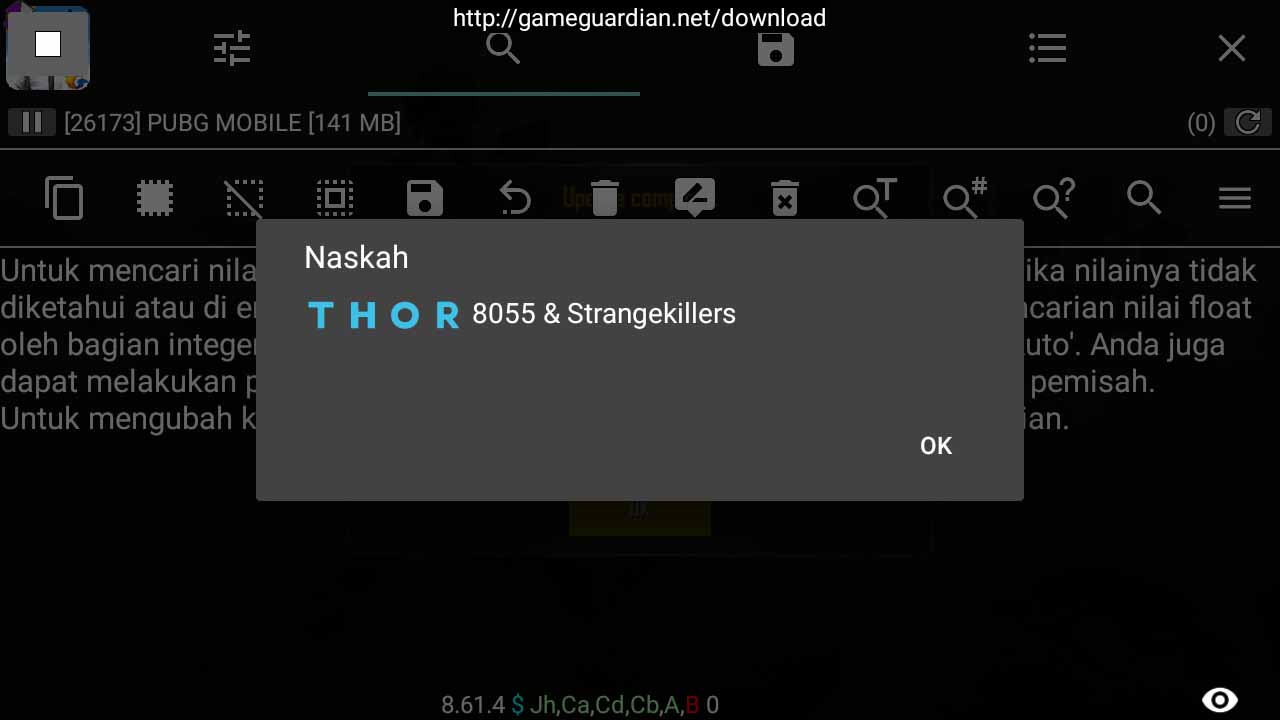Switch to the saved list tab
The height and width of the screenshot is (720, 1280).
775,49
